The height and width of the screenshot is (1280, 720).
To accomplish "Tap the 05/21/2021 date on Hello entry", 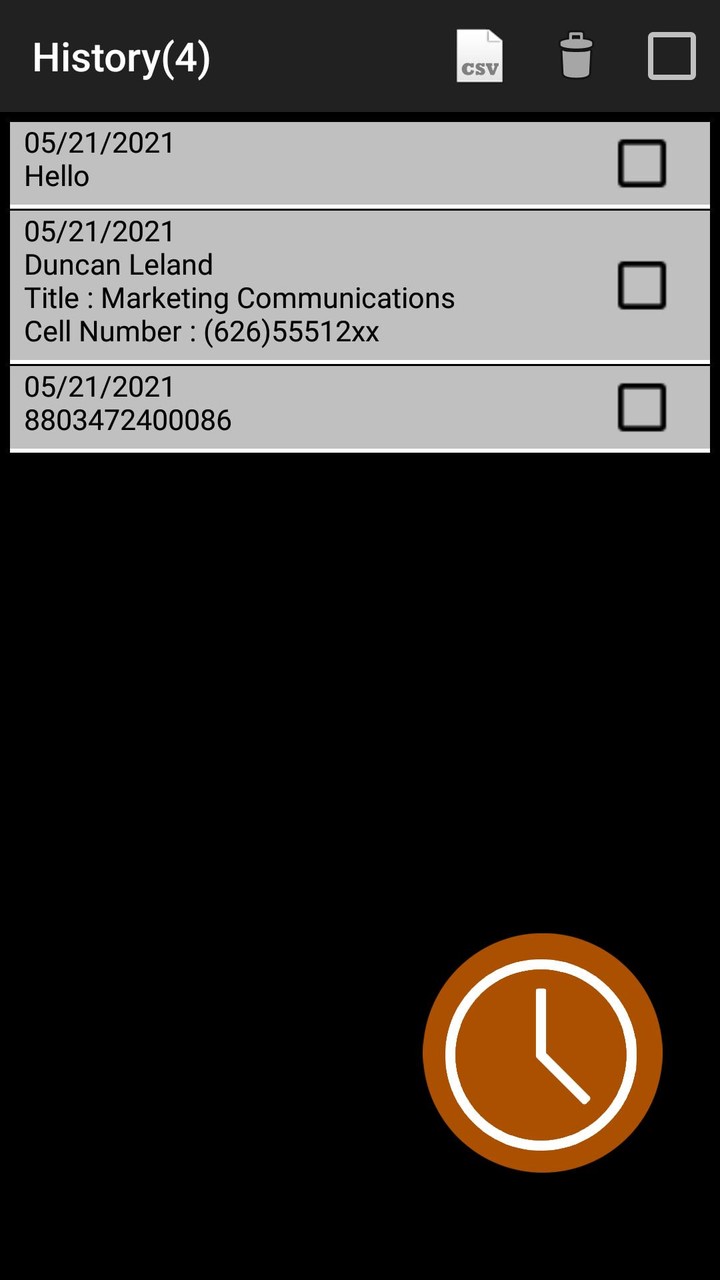I will point(100,143).
